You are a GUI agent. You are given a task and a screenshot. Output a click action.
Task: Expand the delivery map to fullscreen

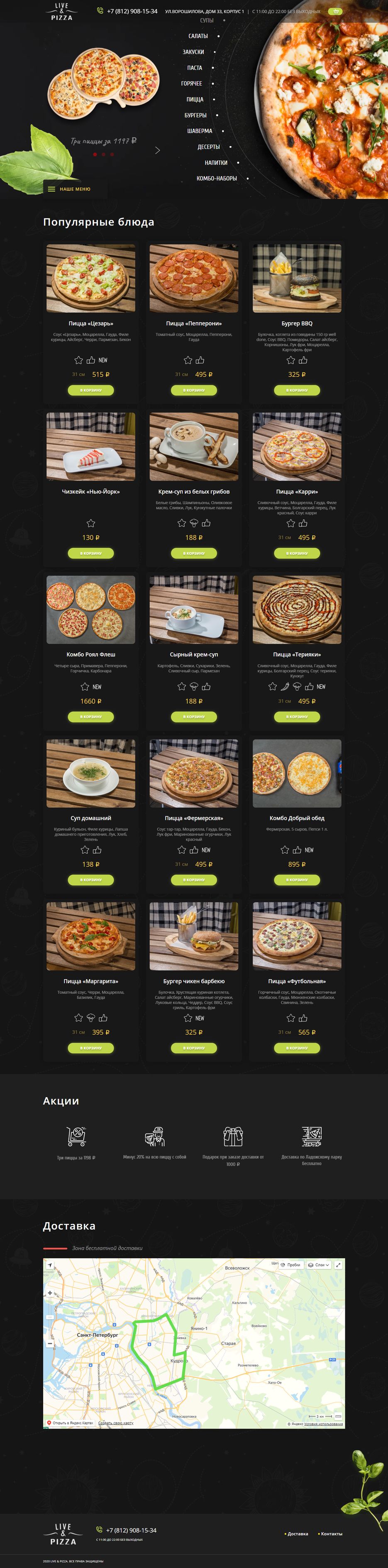tap(338, 1264)
